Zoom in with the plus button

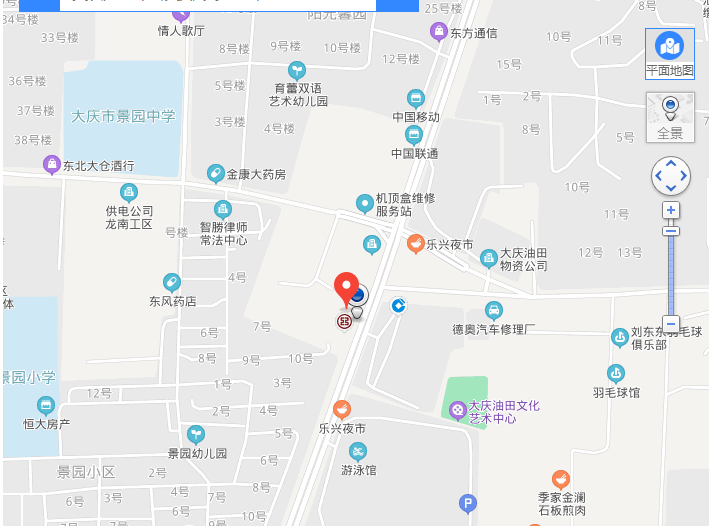coord(671,210)
